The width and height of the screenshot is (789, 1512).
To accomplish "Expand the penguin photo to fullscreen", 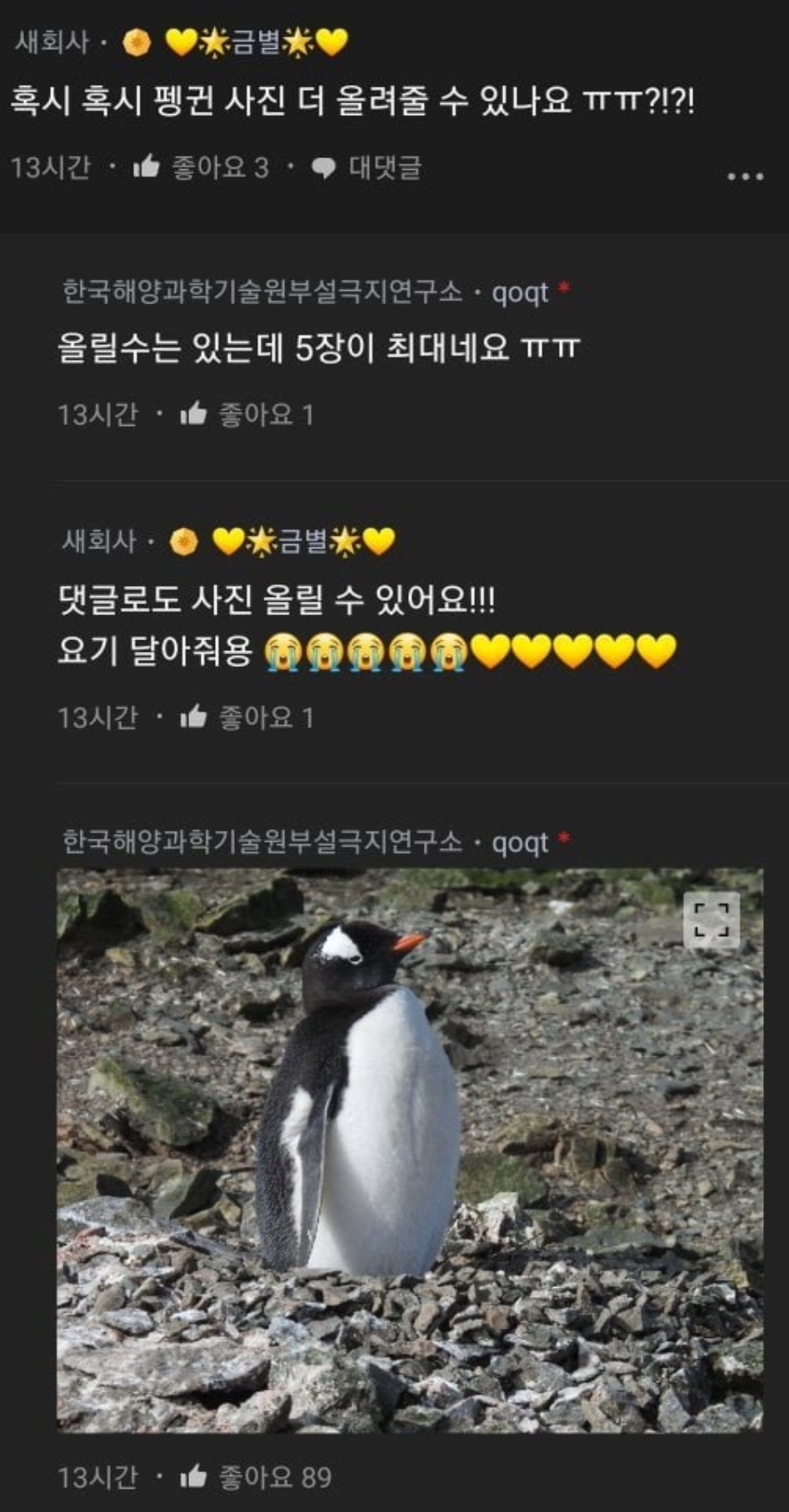I will pyautogui.click(x=711, y=919).
